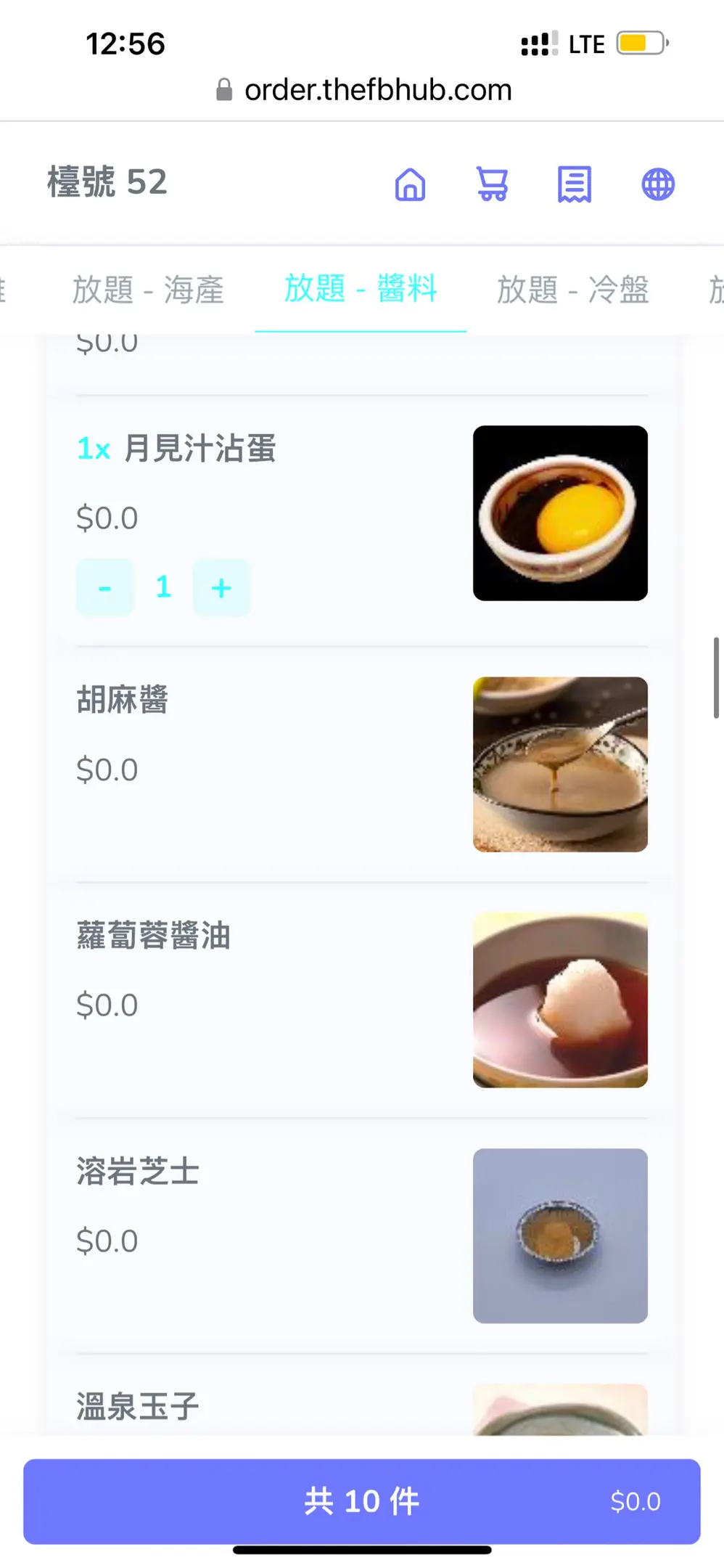Open the shopping cart
Viewport: 724px width, 1568px height.
click(x=492, y=184)
